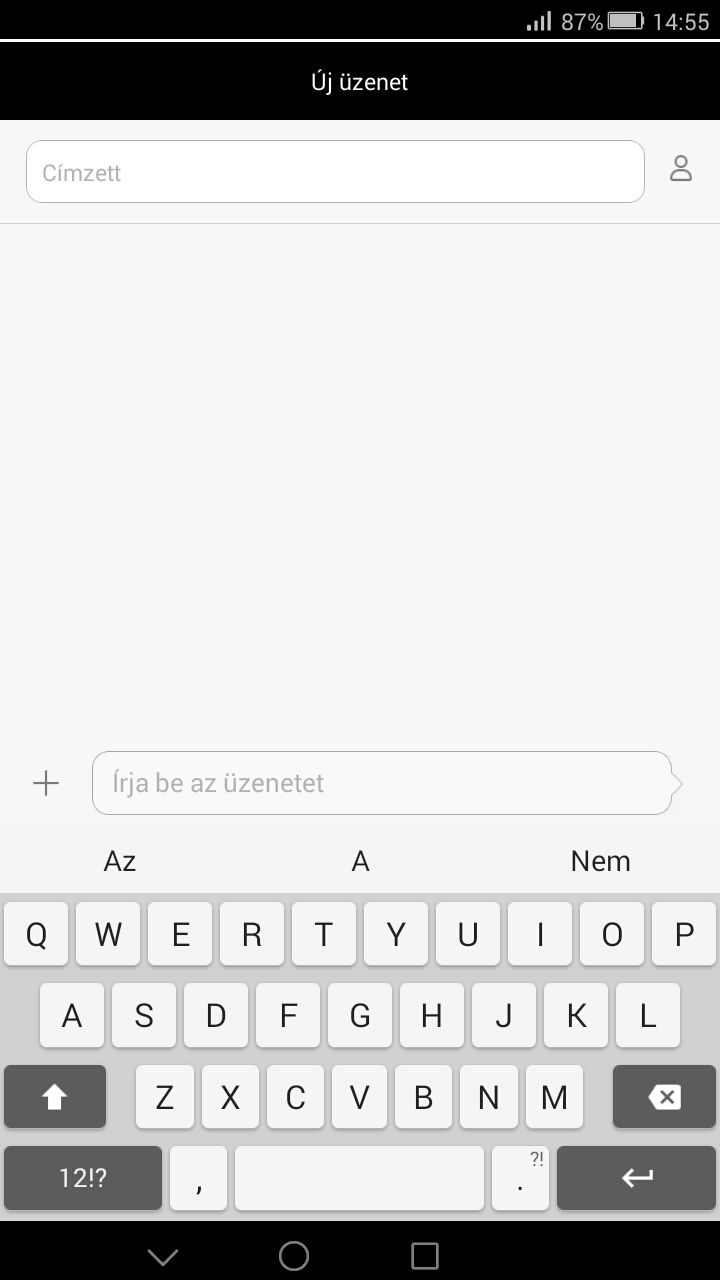Tap the period key

pyautogui.click(x=520, y=1178)
